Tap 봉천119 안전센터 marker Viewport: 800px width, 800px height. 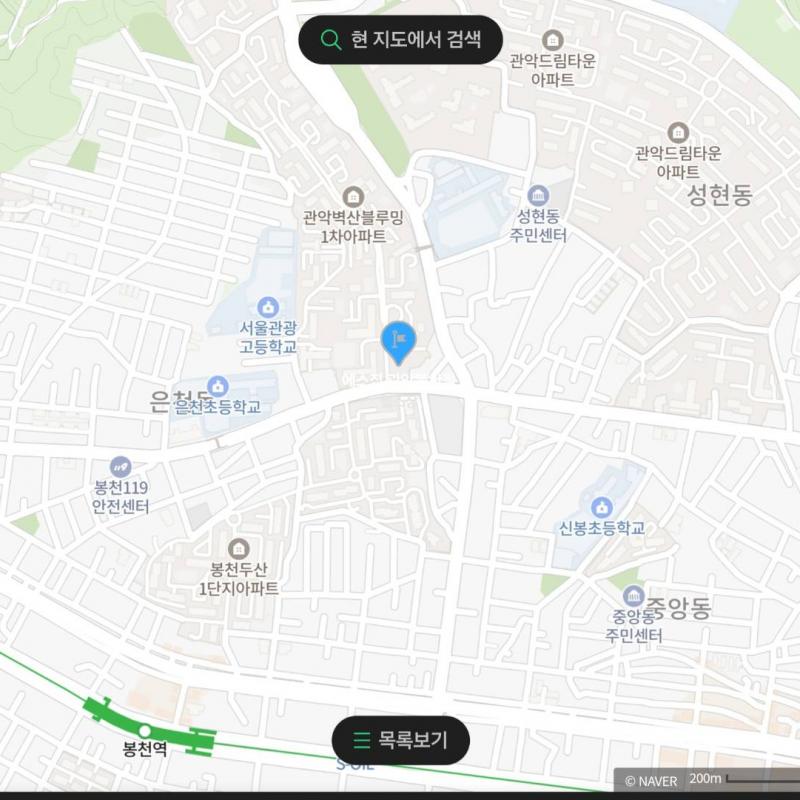coord(121,466)
